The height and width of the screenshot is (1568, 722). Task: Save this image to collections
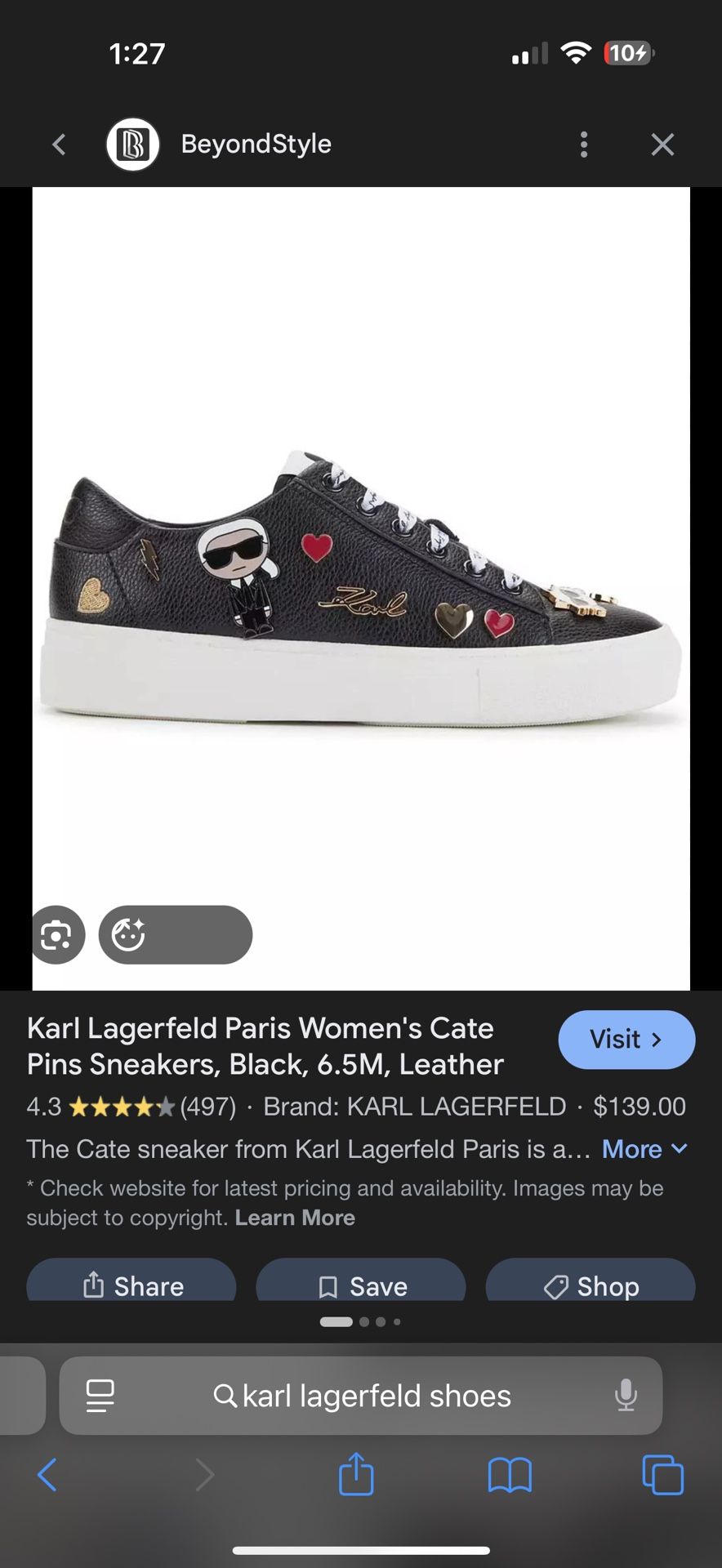tap(361, 1282)
